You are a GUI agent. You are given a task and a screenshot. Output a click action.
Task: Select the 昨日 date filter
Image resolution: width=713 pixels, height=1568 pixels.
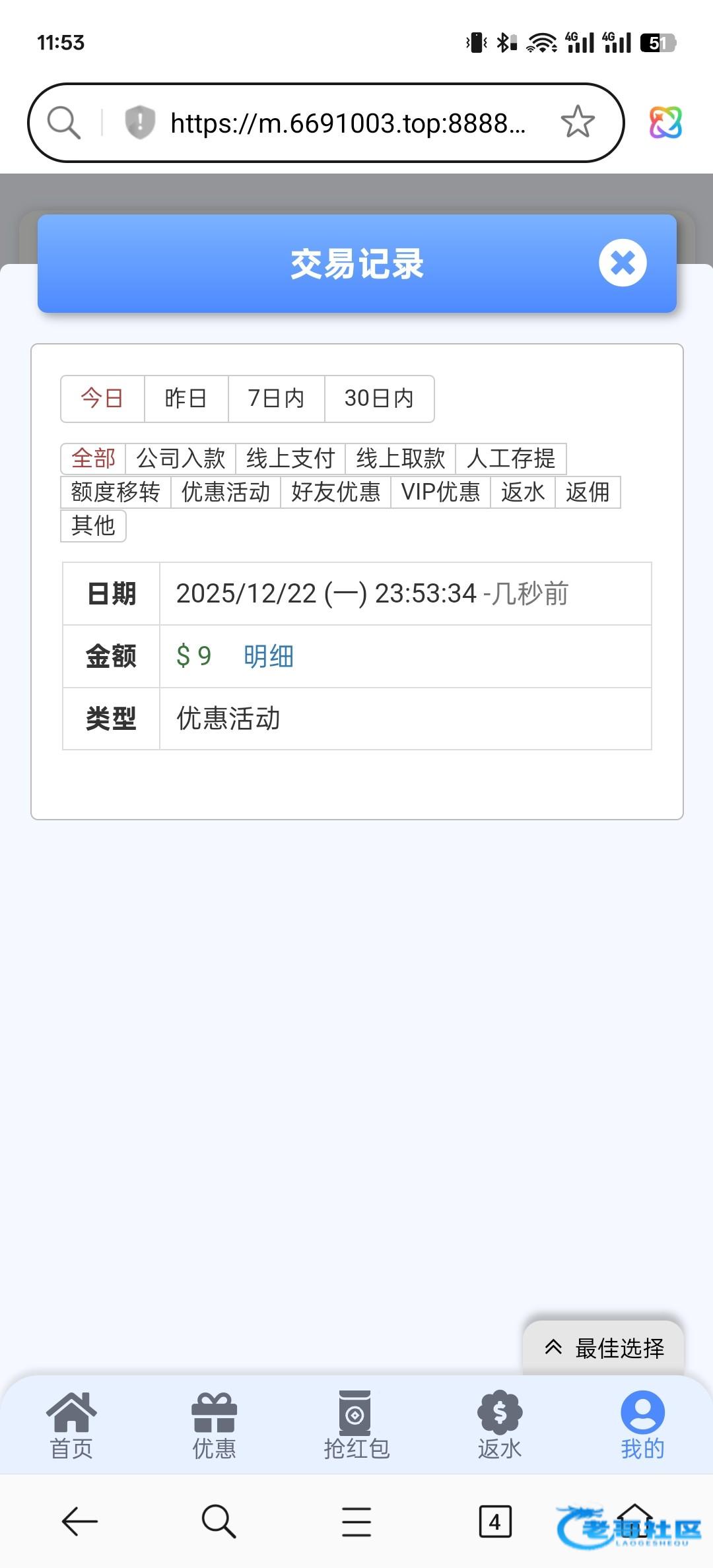tap(186, 399)
